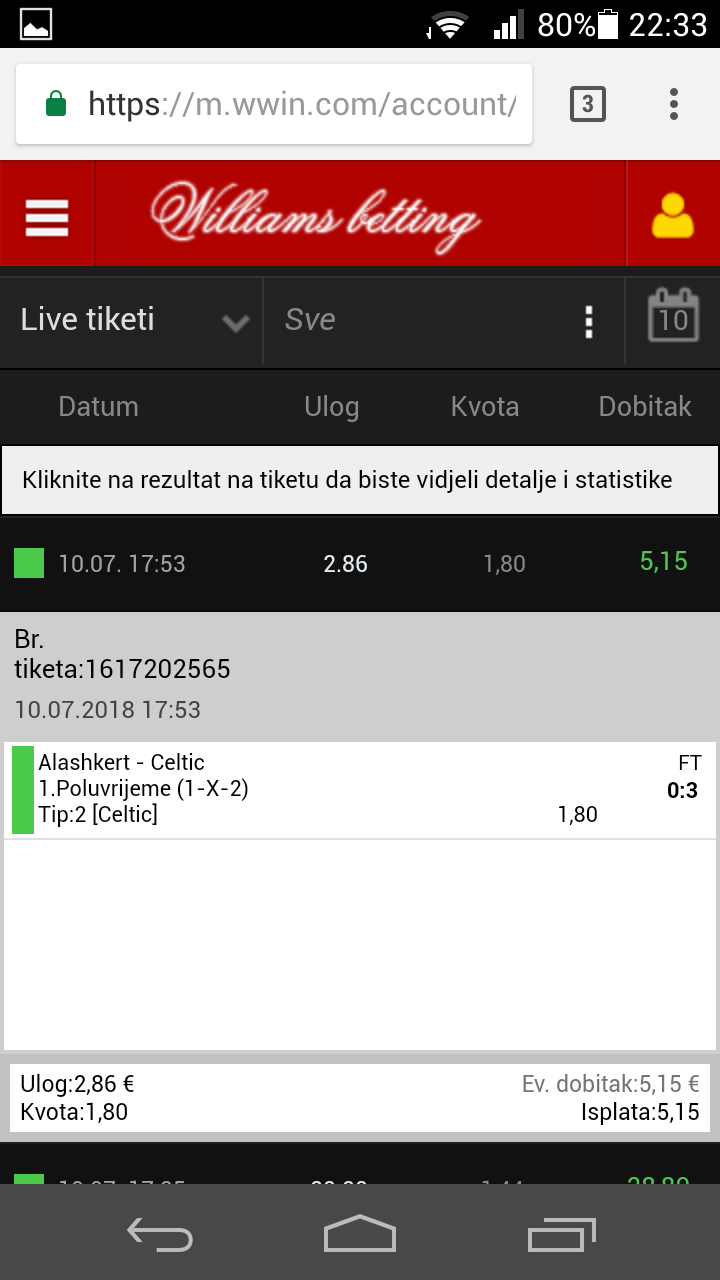Go to the home screen
Image resolution: width=720 pixels, height=1280 pixels.
tap(360, 1234)
